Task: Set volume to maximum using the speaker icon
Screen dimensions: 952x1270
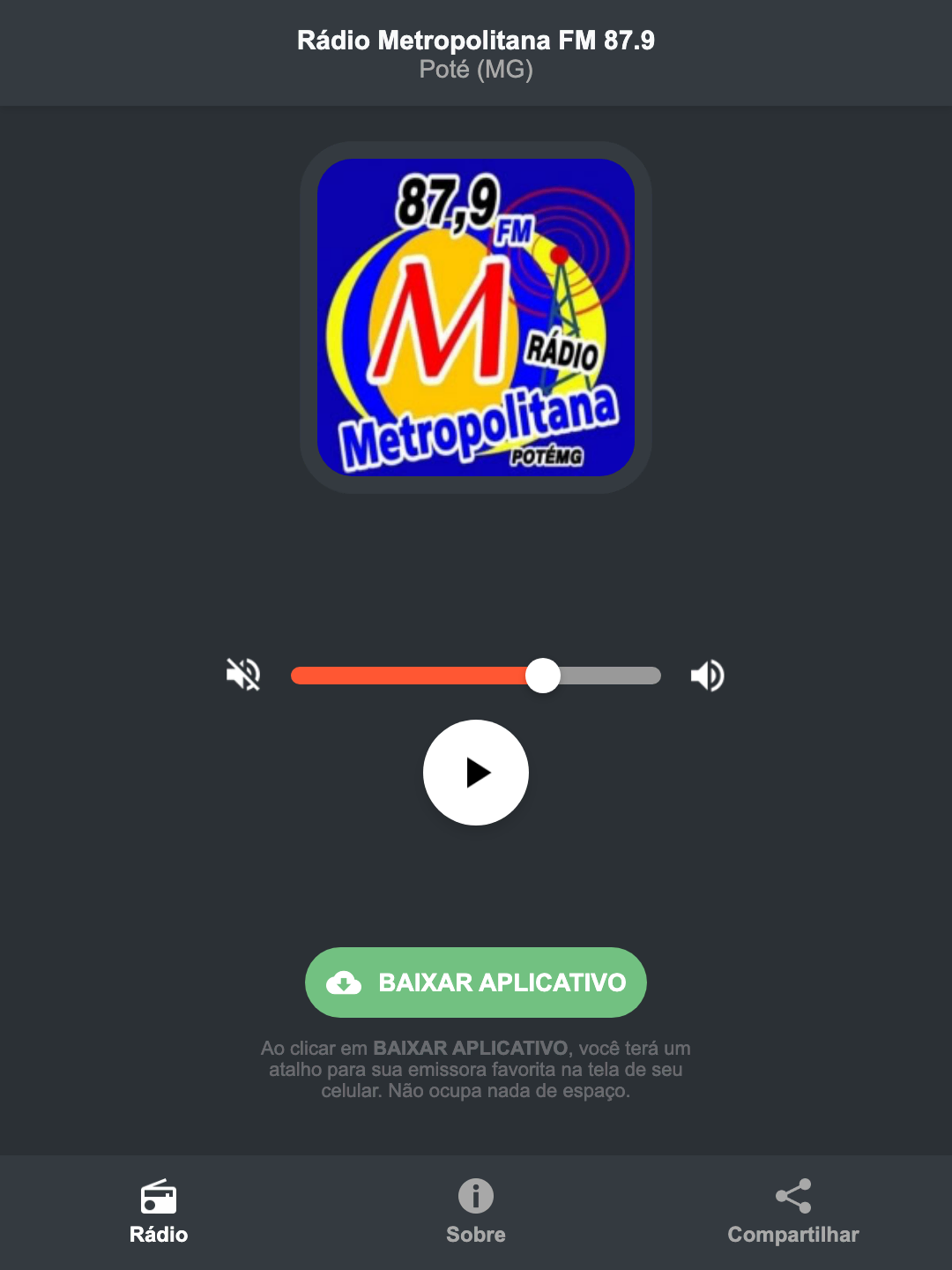Action: pos(707,675)
